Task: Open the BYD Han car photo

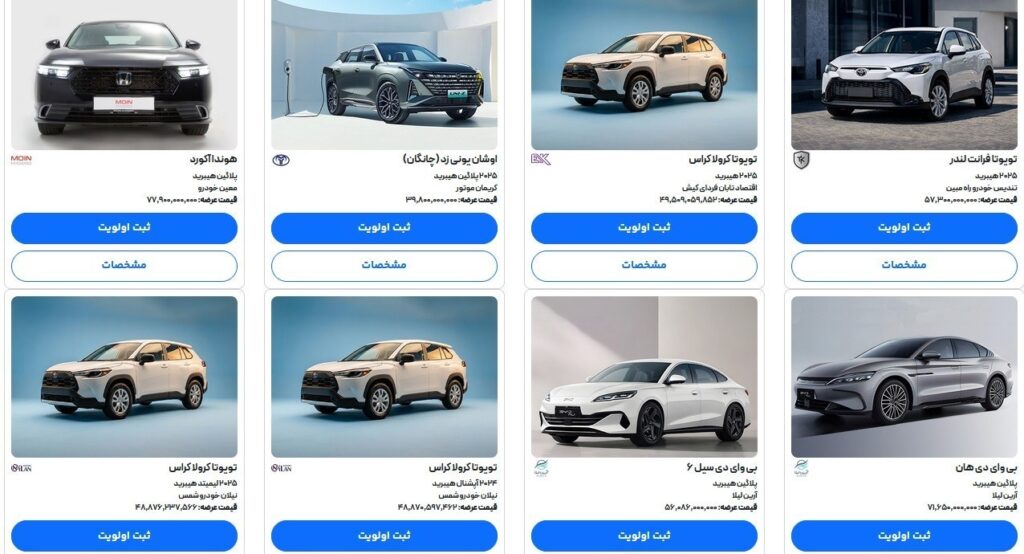Action: [904, 376]
